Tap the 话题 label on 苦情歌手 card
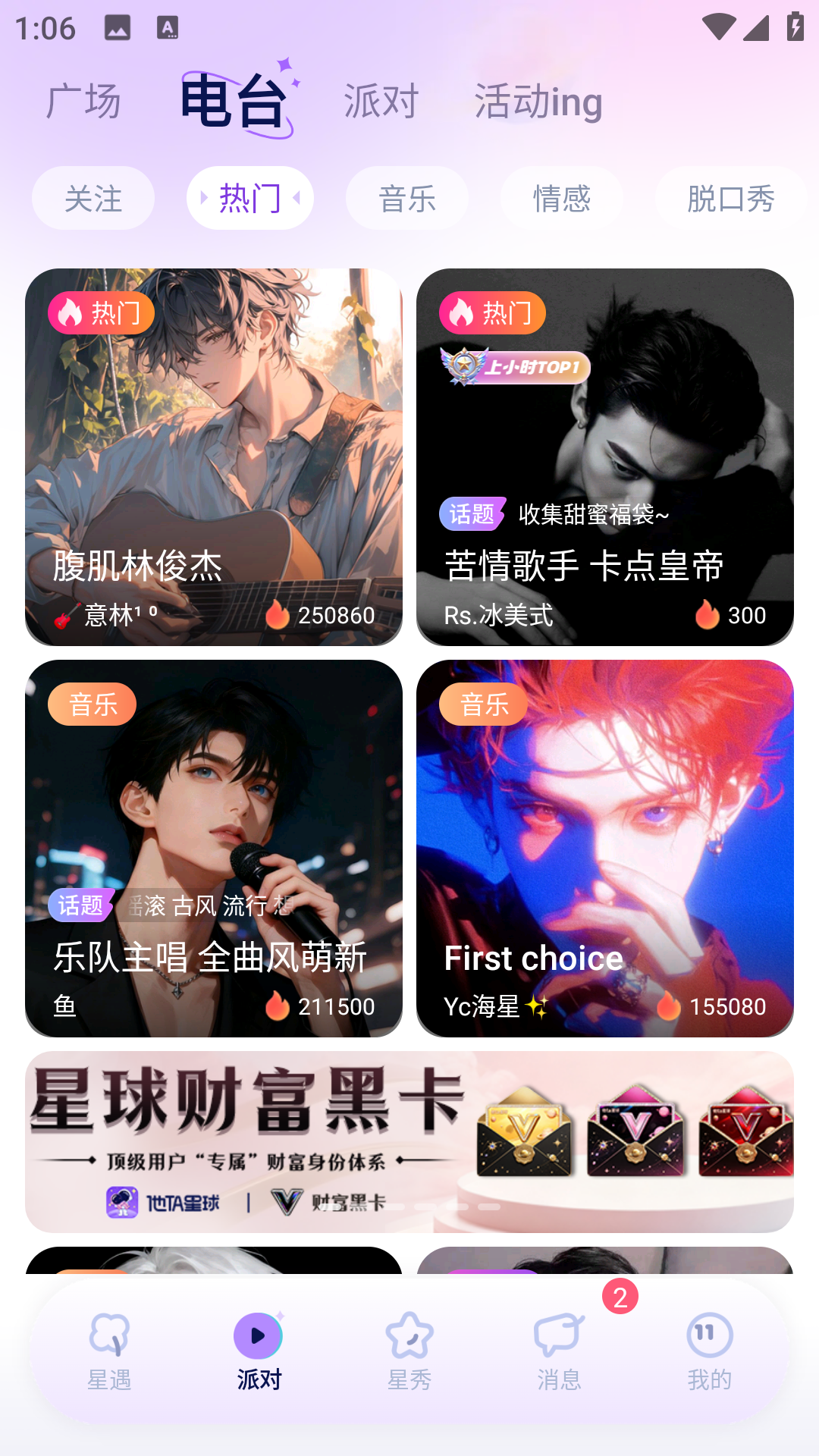This screenshot has width=819, height=1456. pos(472,515)
